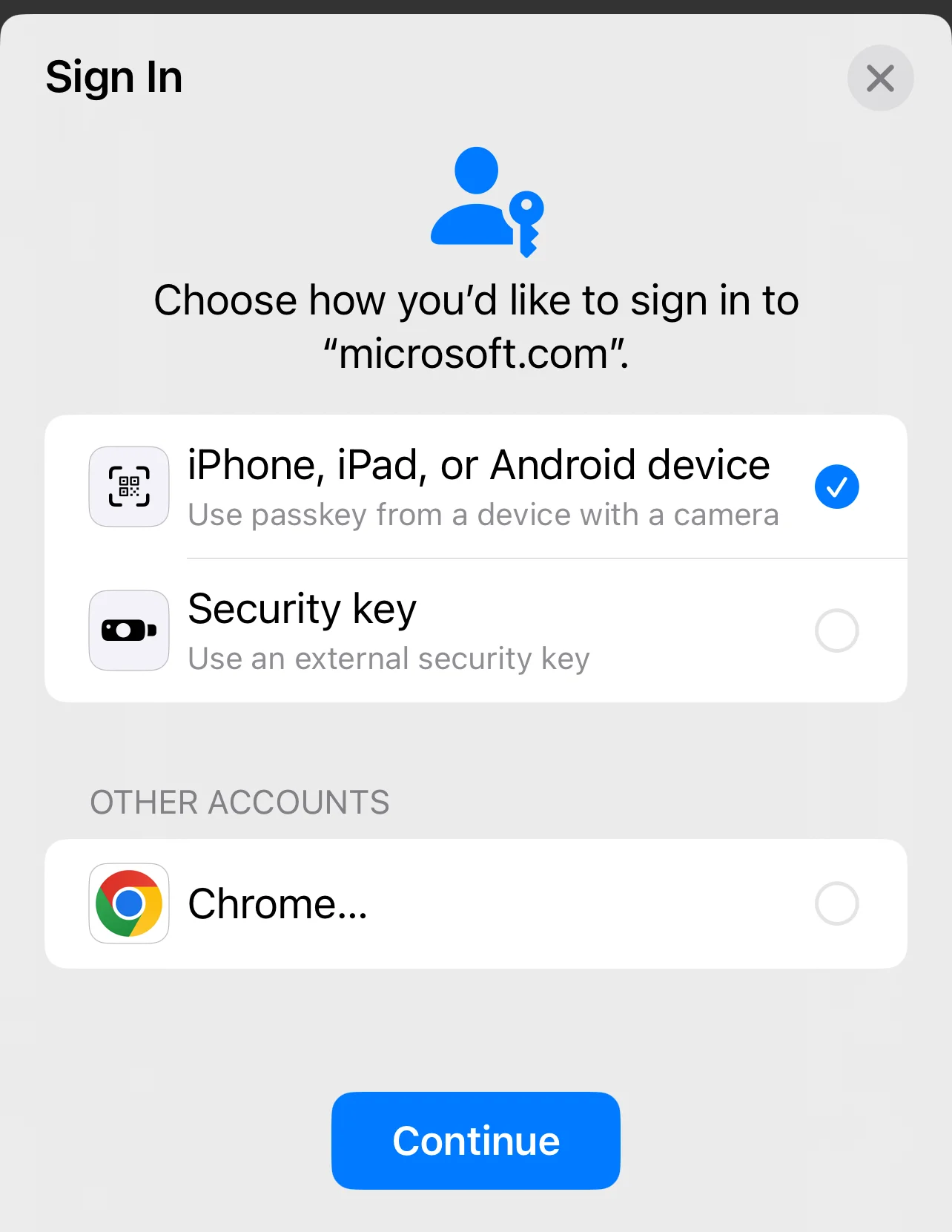This screenshot has height=1232, width=952.
Task: Close the Sign In dialog
Action: pyautogui.click(x=880, y=78)
